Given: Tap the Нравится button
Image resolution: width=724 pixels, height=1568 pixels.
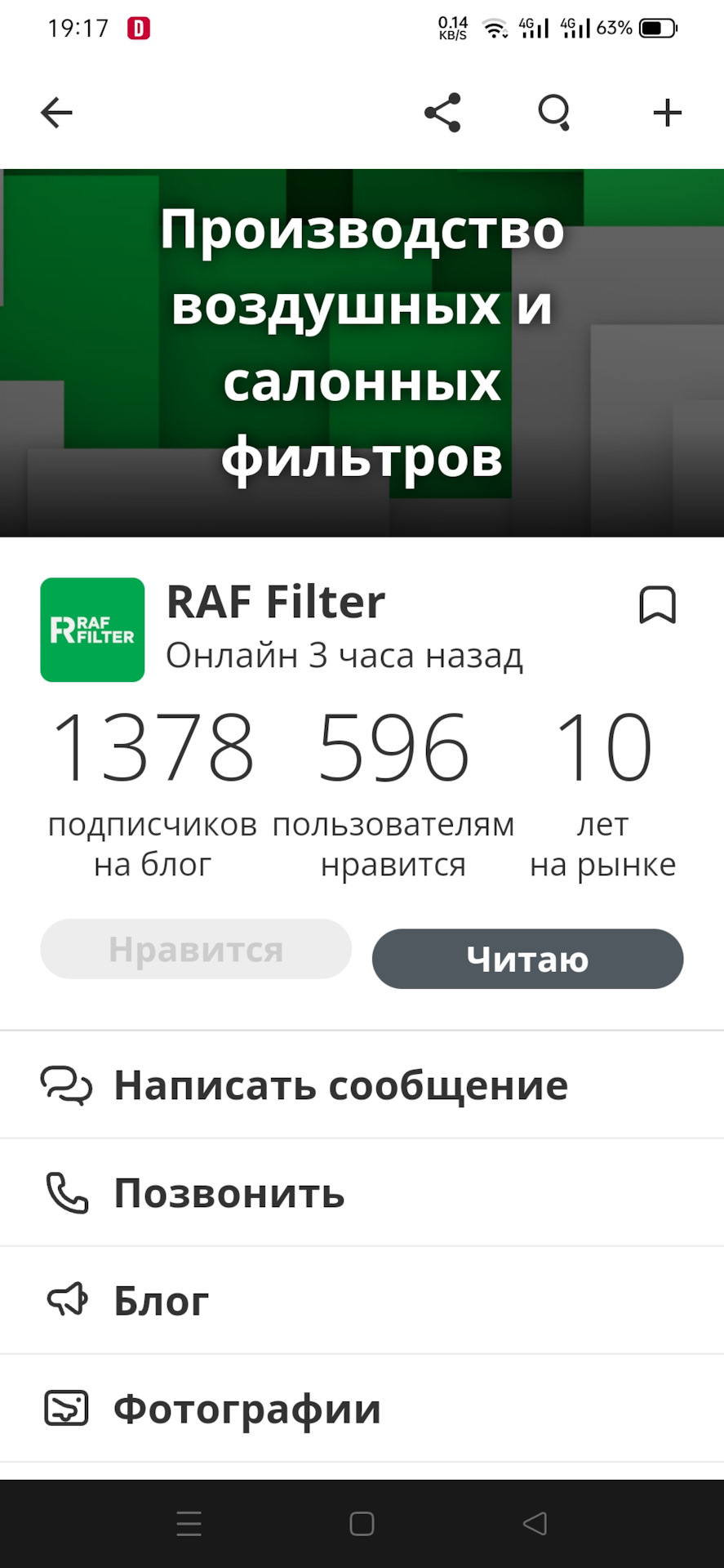Looking at the screenshot, I should tap(196, 949).
